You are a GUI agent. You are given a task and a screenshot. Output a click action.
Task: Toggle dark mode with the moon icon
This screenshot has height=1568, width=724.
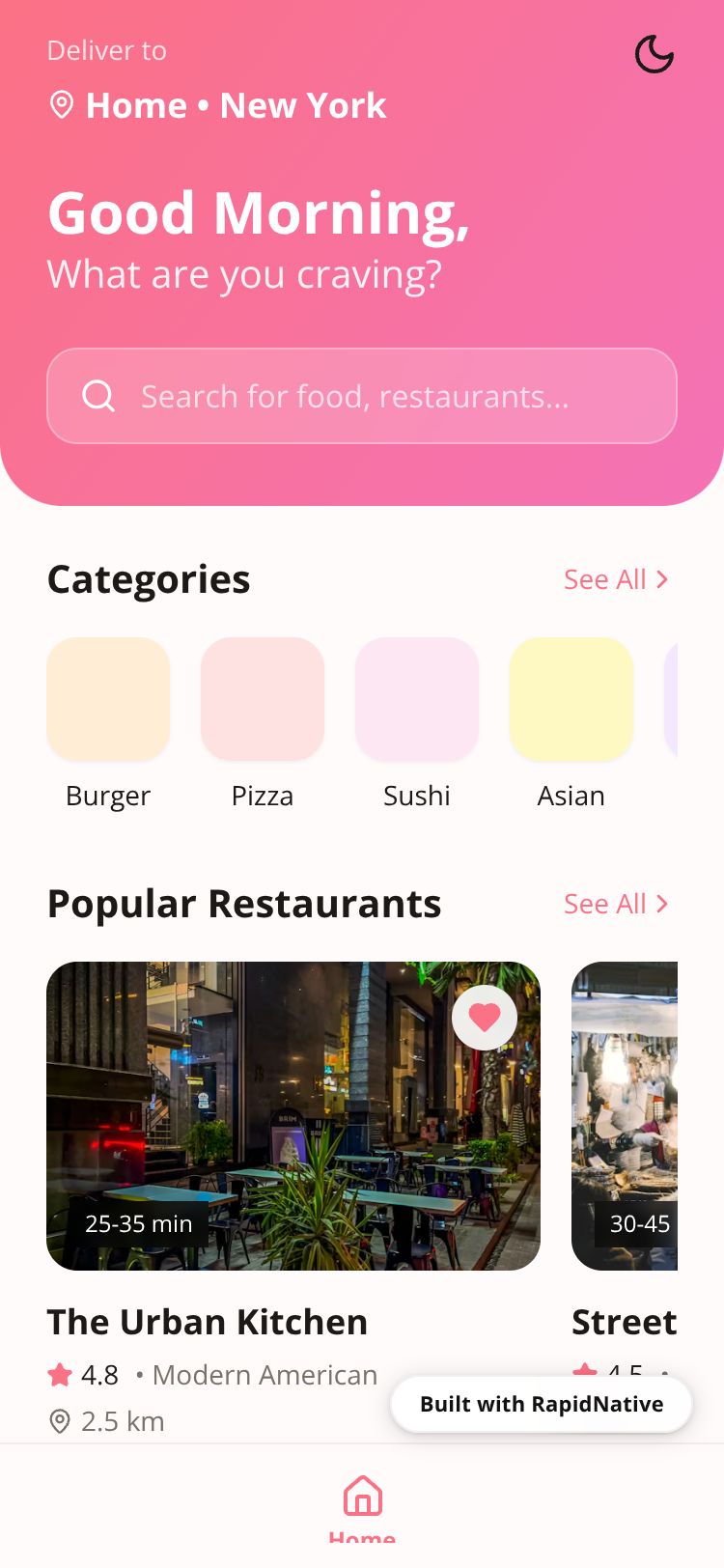[654, 54]
